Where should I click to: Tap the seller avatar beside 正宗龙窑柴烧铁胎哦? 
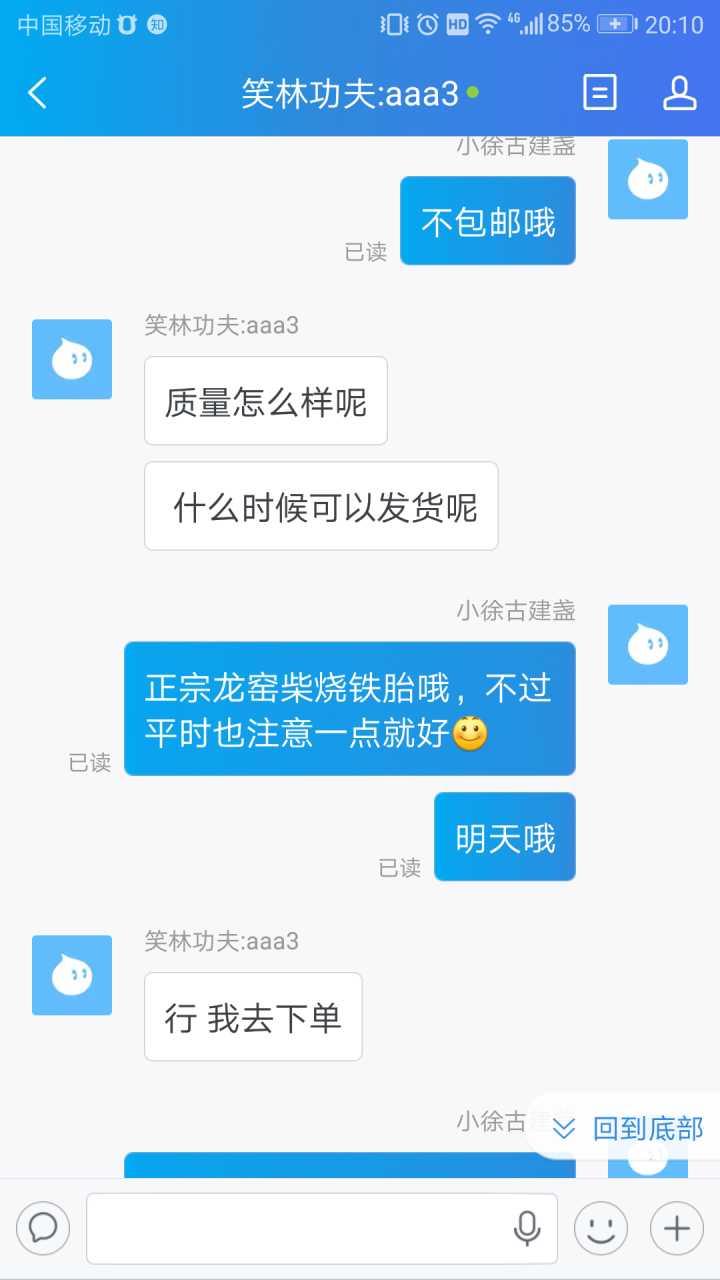(648, 645)
